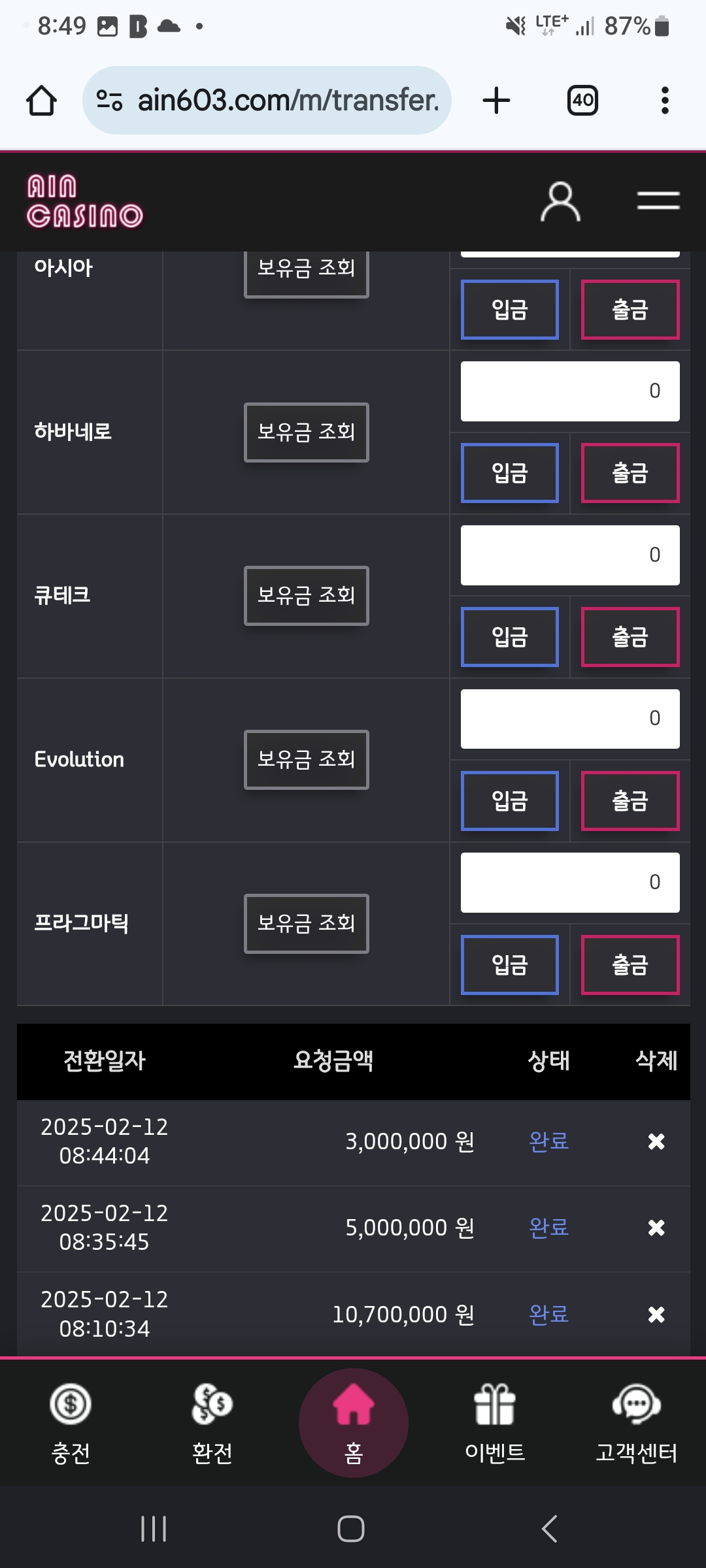This screenshot has height=1568, width=706.
Task: Tap 입금 button for 큐테크
Action: point(510,637)
